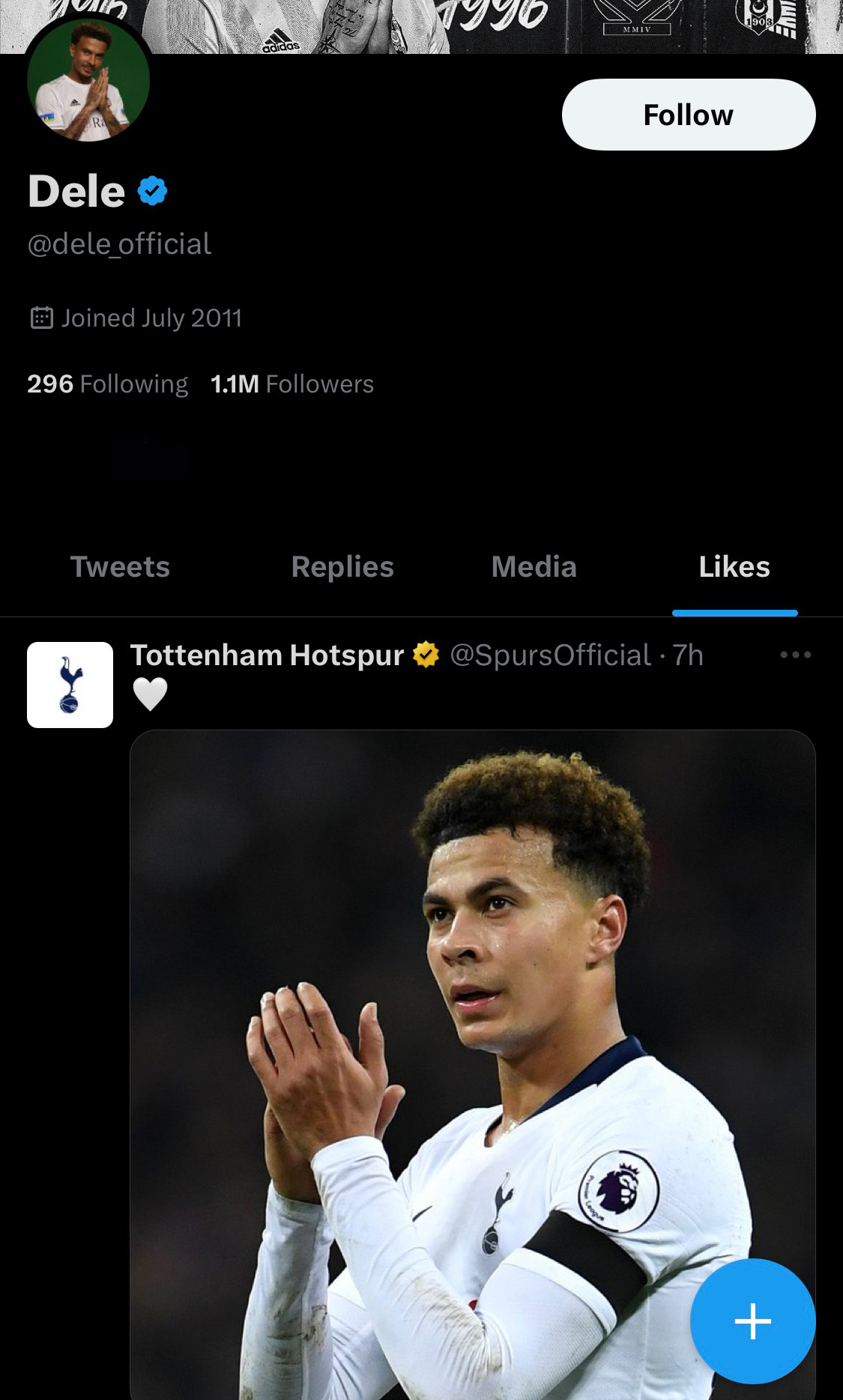Open Tottenham Hotspur's avatar

tap(70, 685)
